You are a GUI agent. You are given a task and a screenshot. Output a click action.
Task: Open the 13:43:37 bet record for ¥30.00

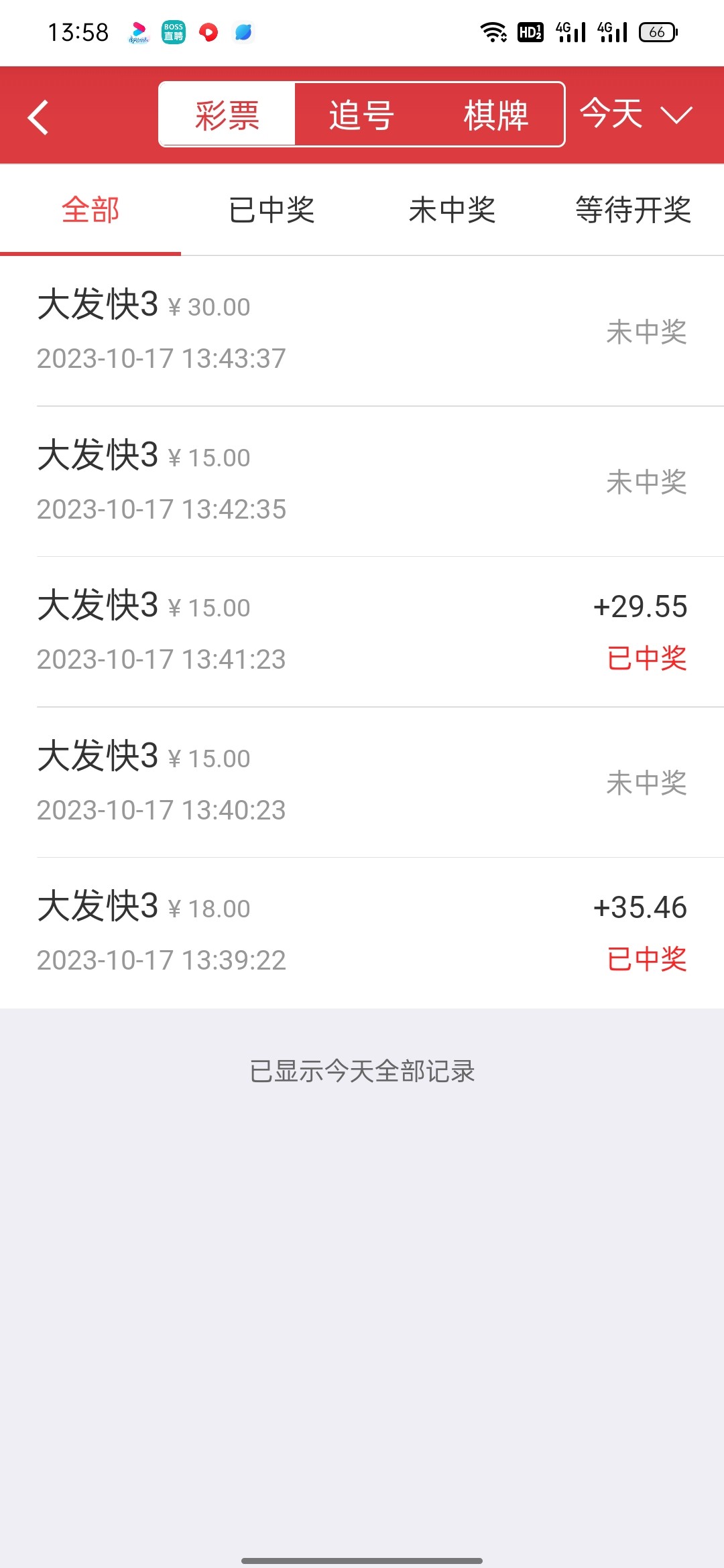pyautogui.click(x=362, y=331)
